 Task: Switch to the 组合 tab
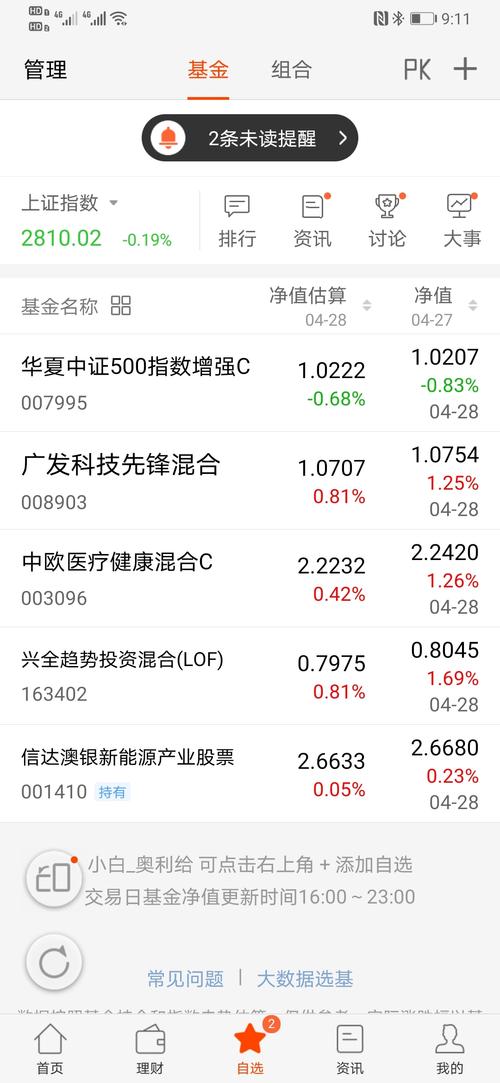[x=291, y=70]
